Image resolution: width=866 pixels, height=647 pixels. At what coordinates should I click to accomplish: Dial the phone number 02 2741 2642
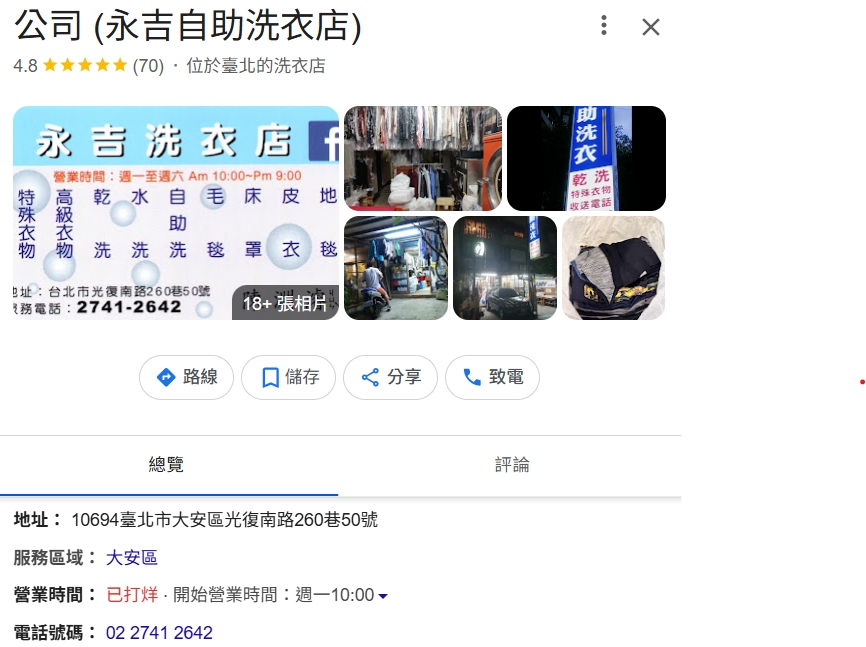(160, 633)
